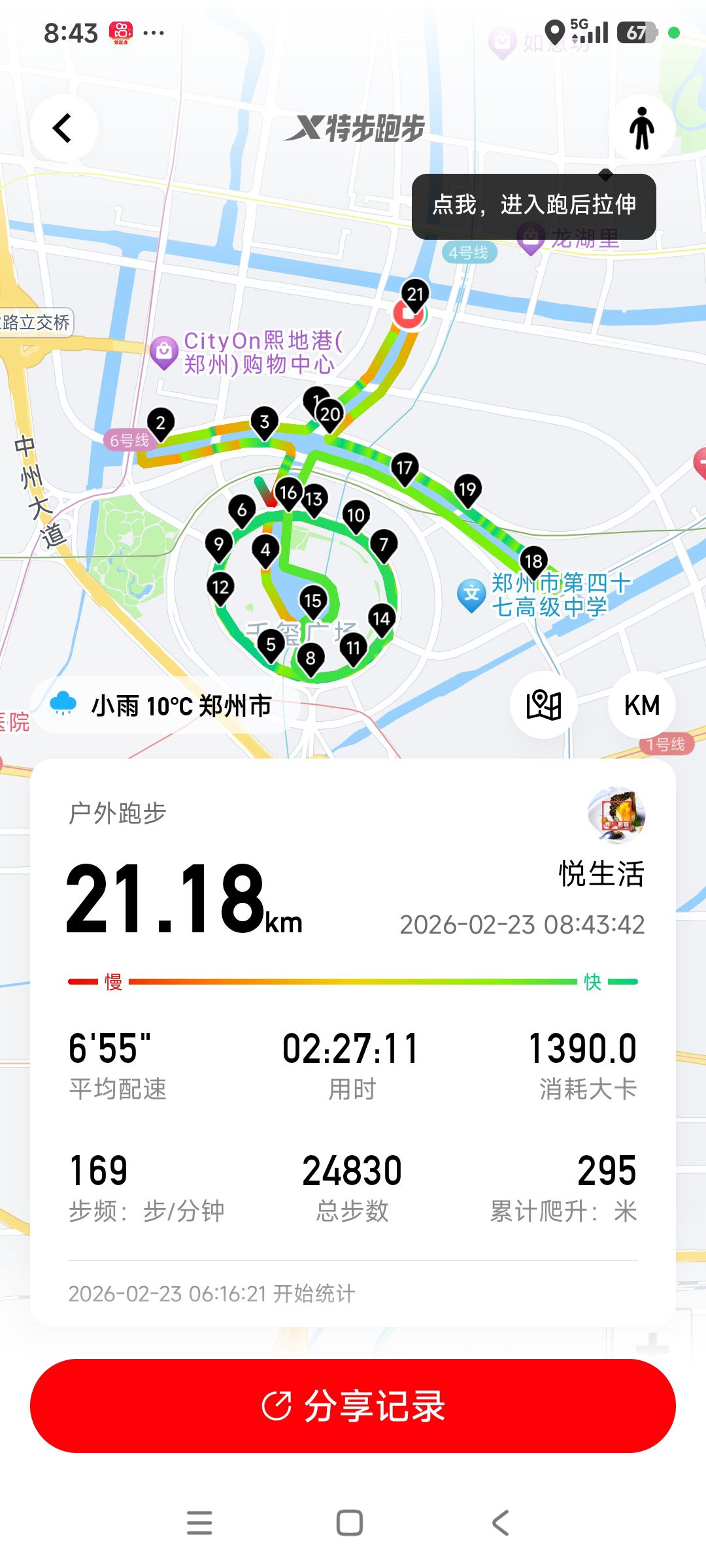Open the system recent apps menu
Viewport: 706px width, 1568px height.
pyautogui.click(x=199, y=1523)
